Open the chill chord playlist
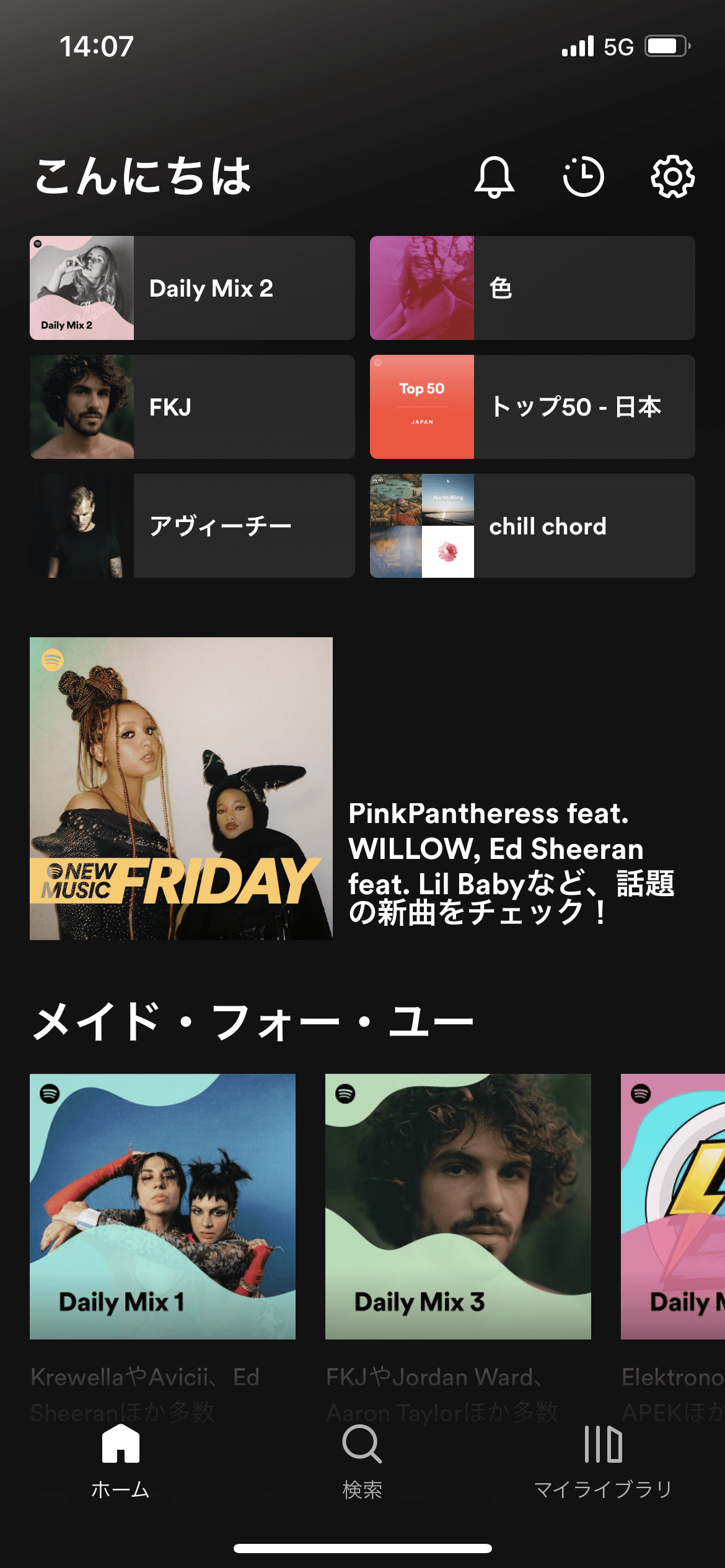725x1568 pixels. (532, 526)
